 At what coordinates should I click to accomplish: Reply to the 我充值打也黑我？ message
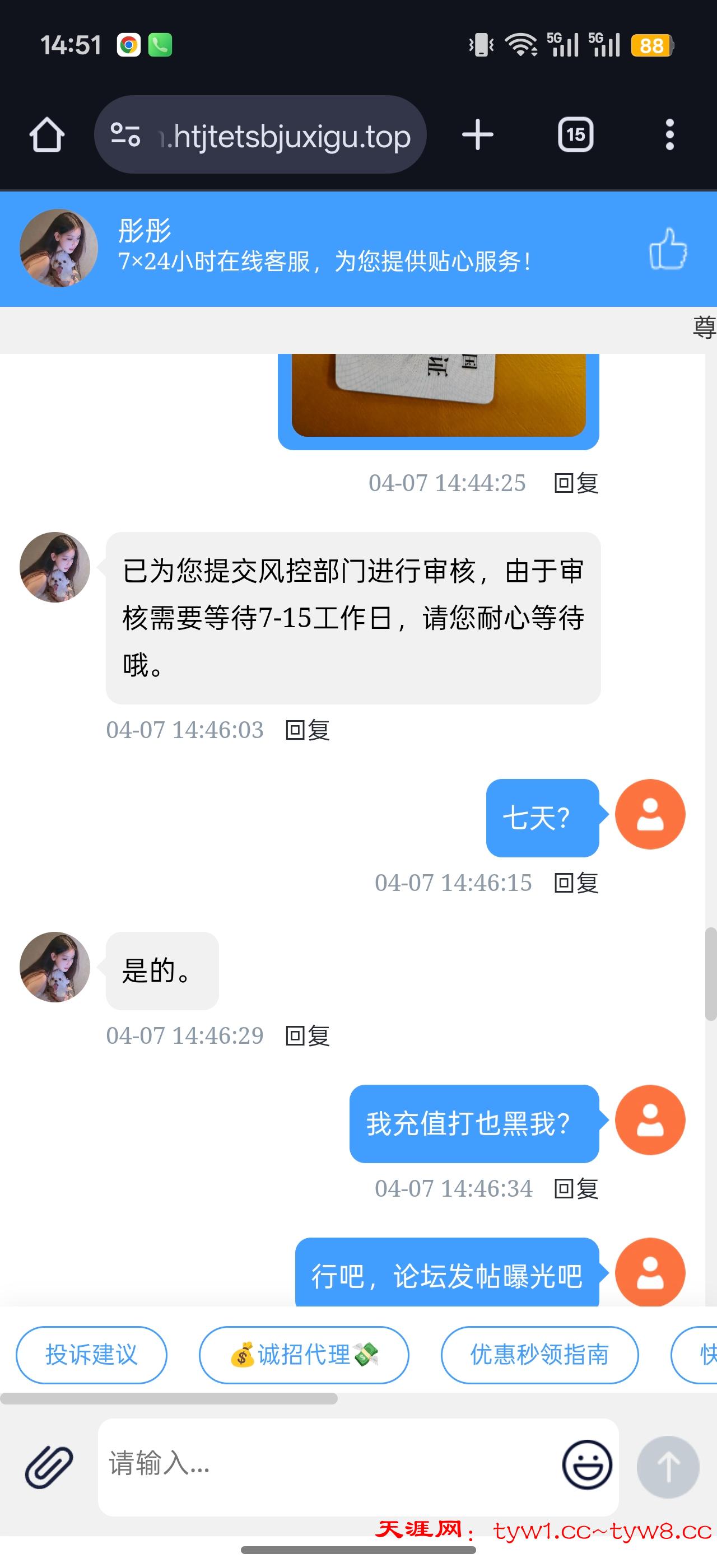(576, 1188)
